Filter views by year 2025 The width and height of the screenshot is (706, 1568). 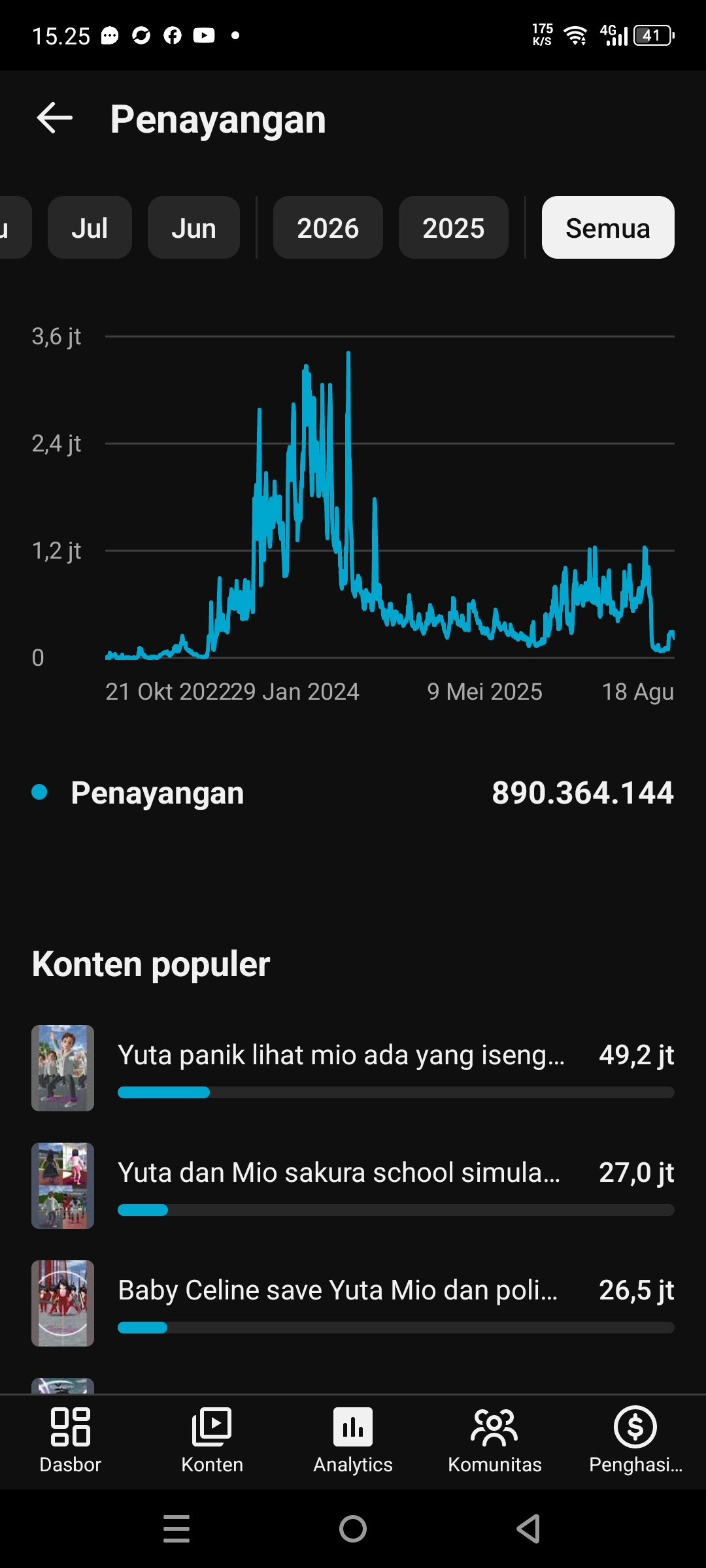453,228
